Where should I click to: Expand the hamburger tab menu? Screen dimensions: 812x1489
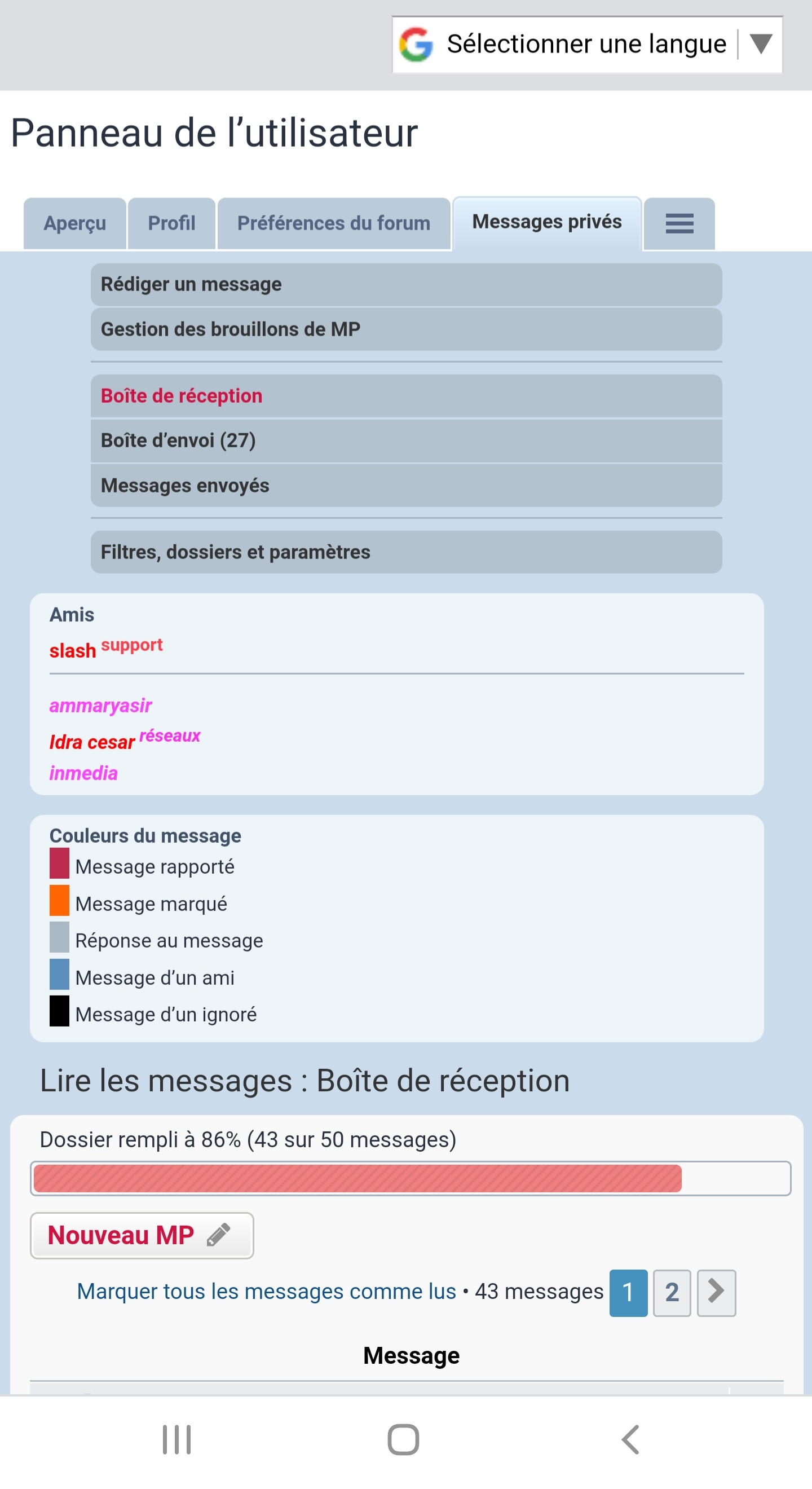pos(679,223)
